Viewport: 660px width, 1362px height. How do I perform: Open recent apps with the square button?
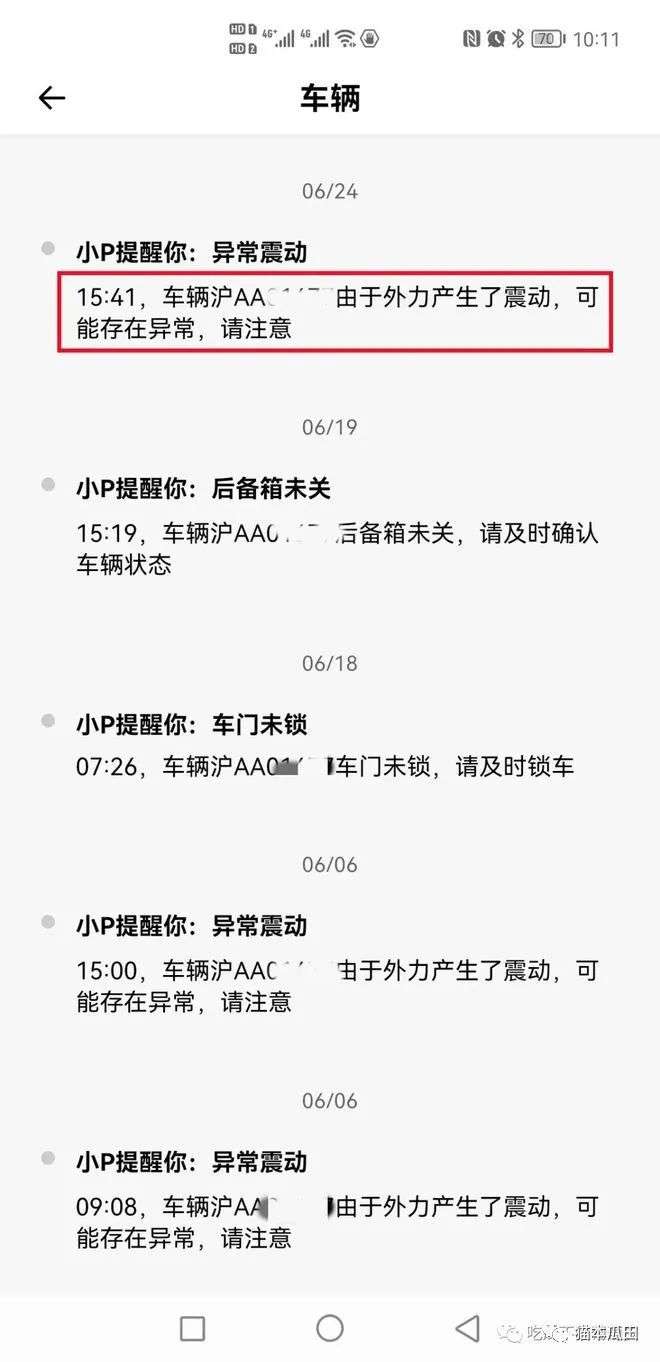(193, 1328)
